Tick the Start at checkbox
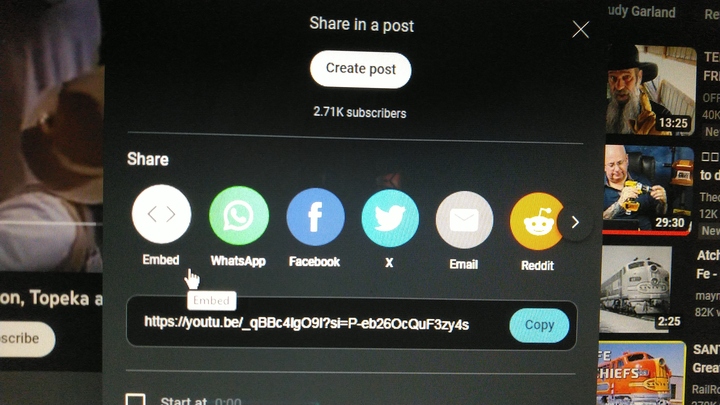720x405 pixels. click(x=135, y=400)
